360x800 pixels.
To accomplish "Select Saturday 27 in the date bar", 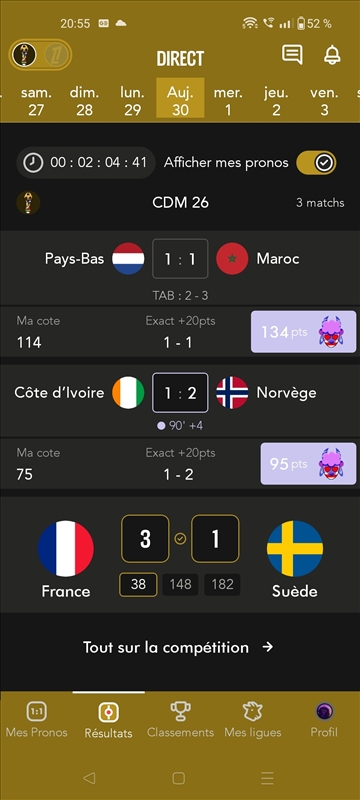I will [x=36, y=101].
